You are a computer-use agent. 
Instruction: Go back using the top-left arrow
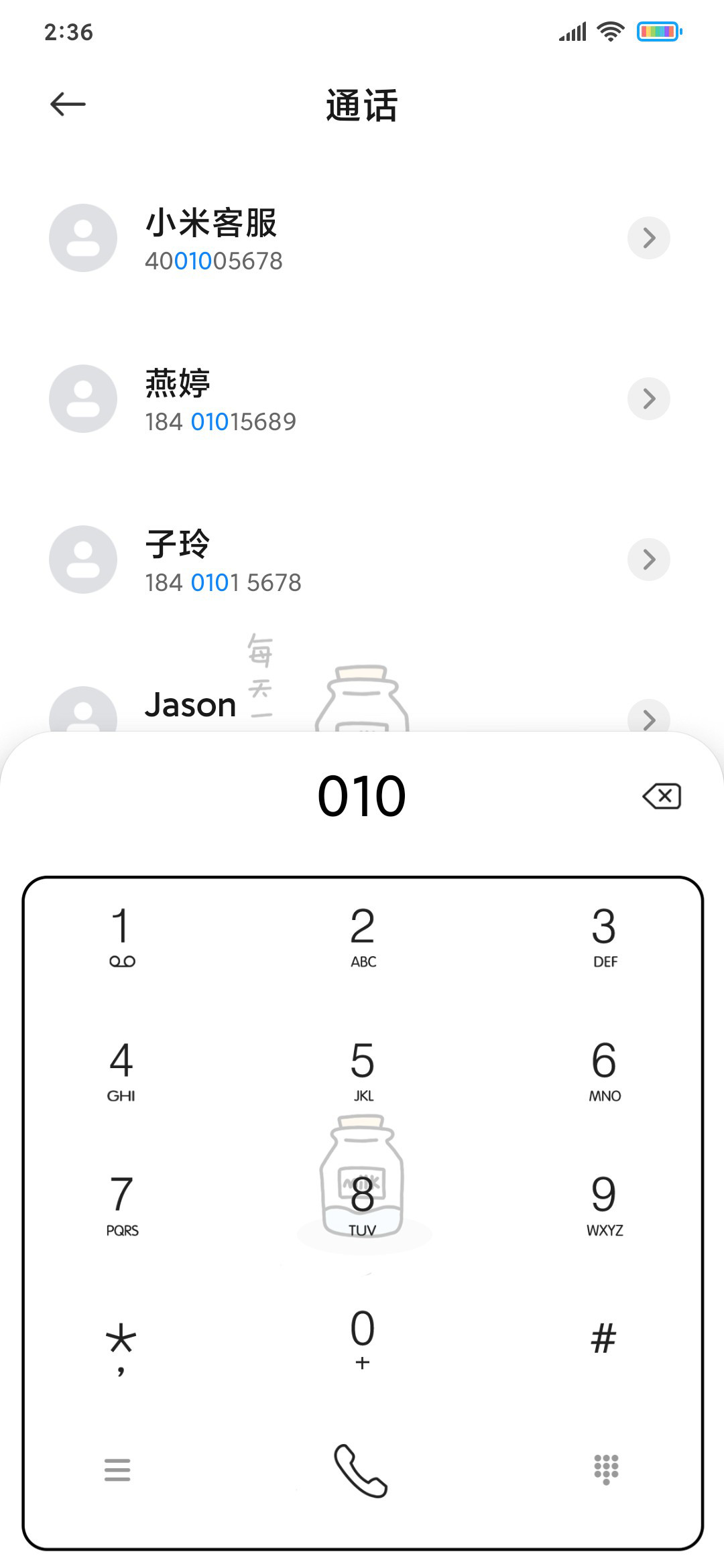pos(68,104)
